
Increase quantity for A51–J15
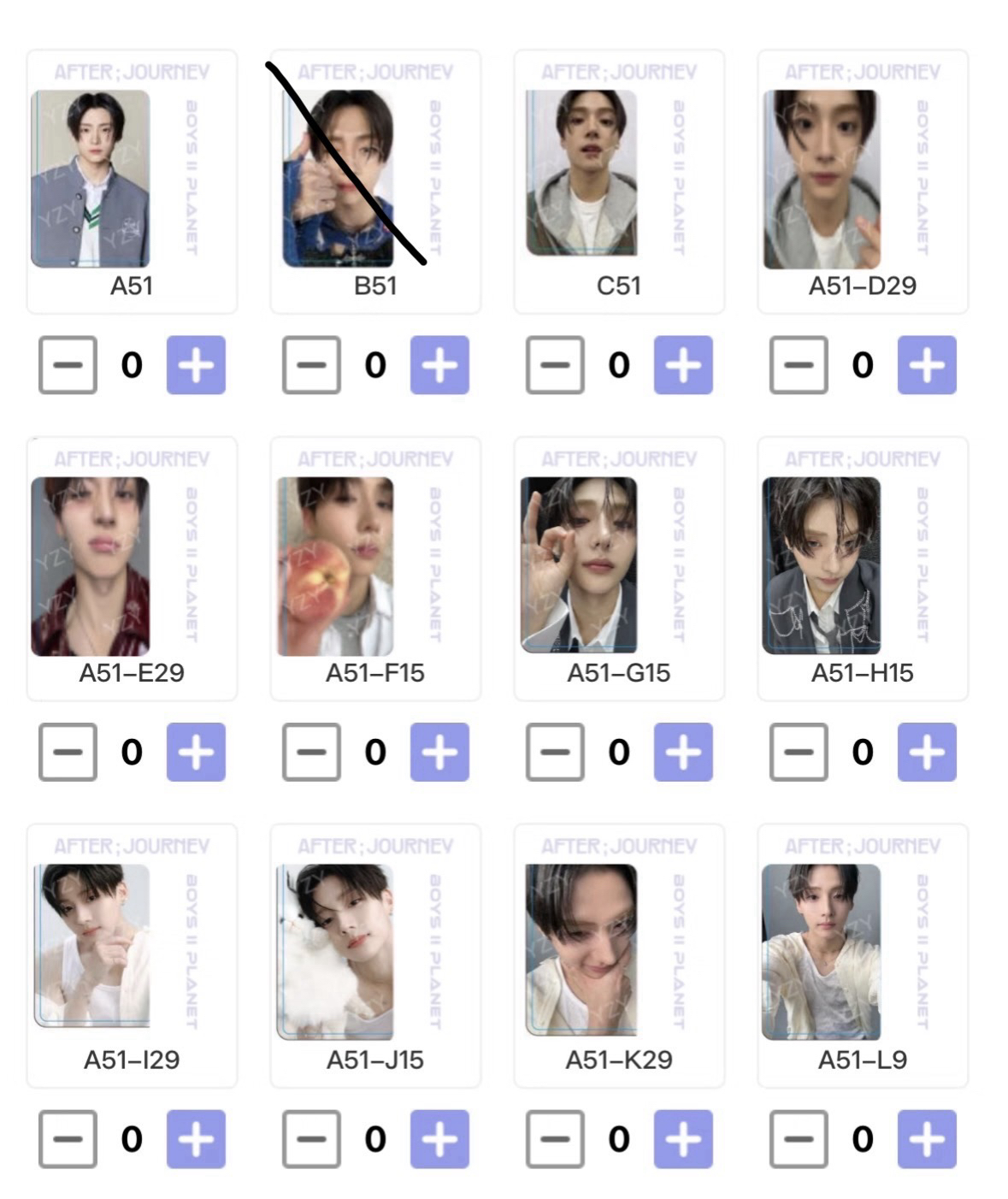coord(439,1139)
